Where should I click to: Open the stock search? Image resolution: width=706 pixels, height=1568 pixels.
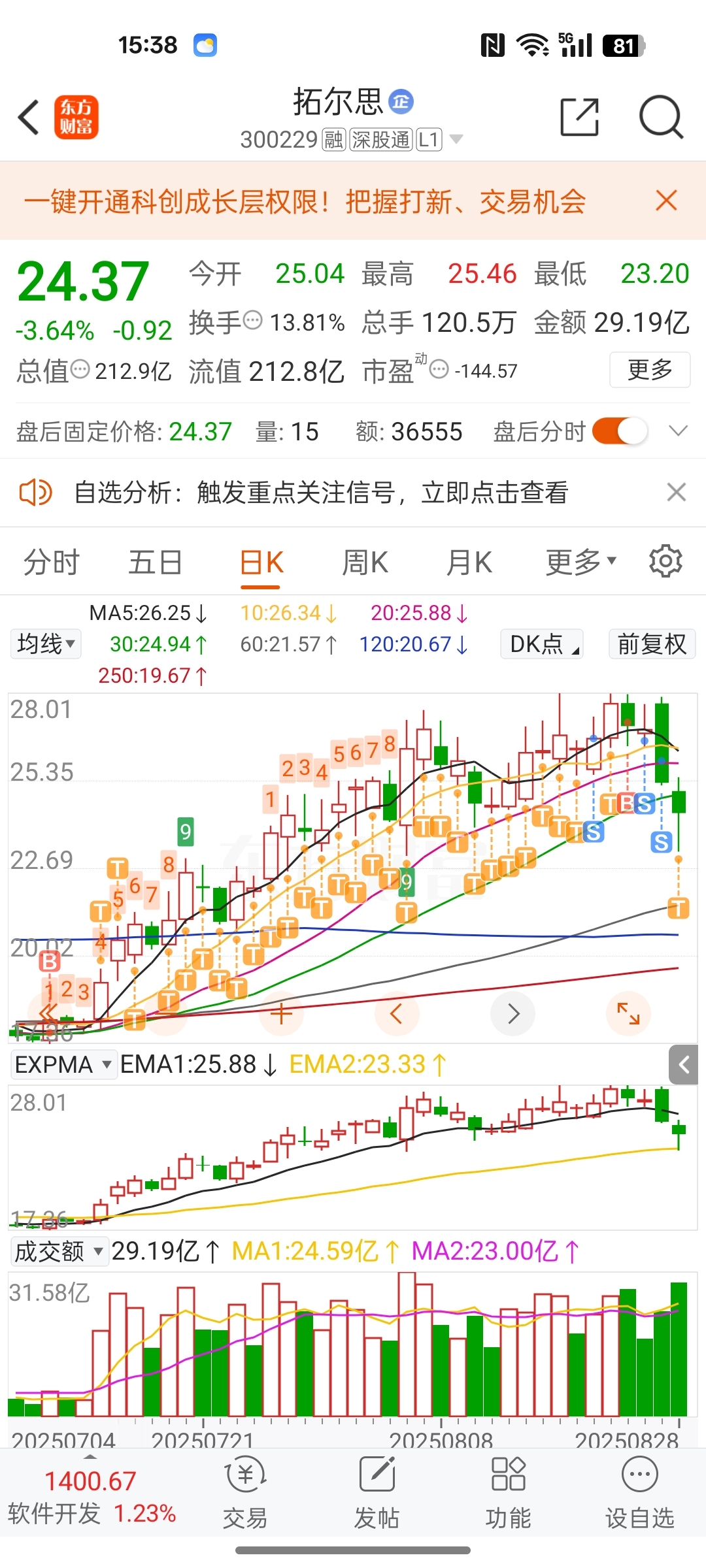660,118
